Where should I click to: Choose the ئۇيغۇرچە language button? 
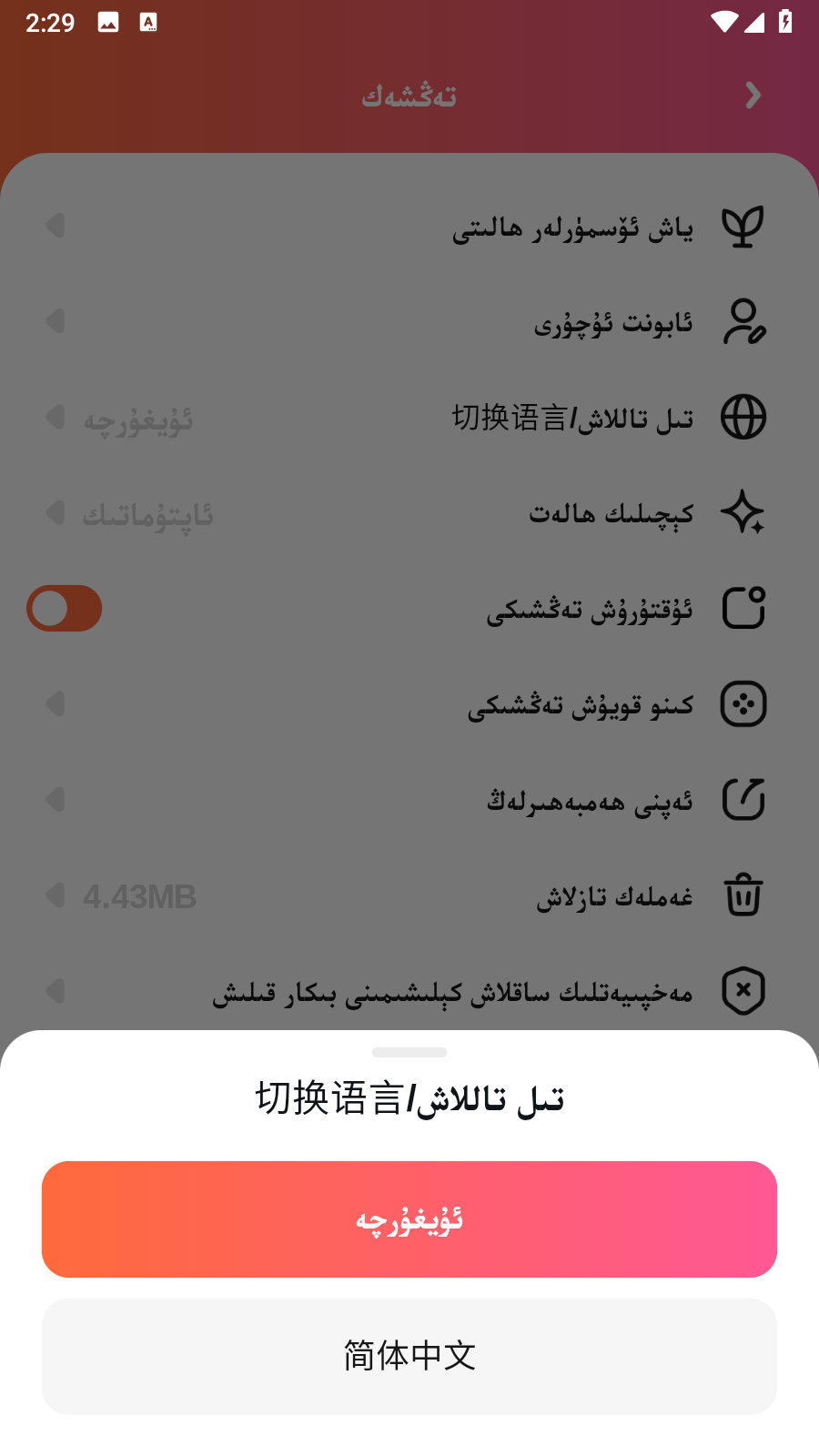(409, 1219)
